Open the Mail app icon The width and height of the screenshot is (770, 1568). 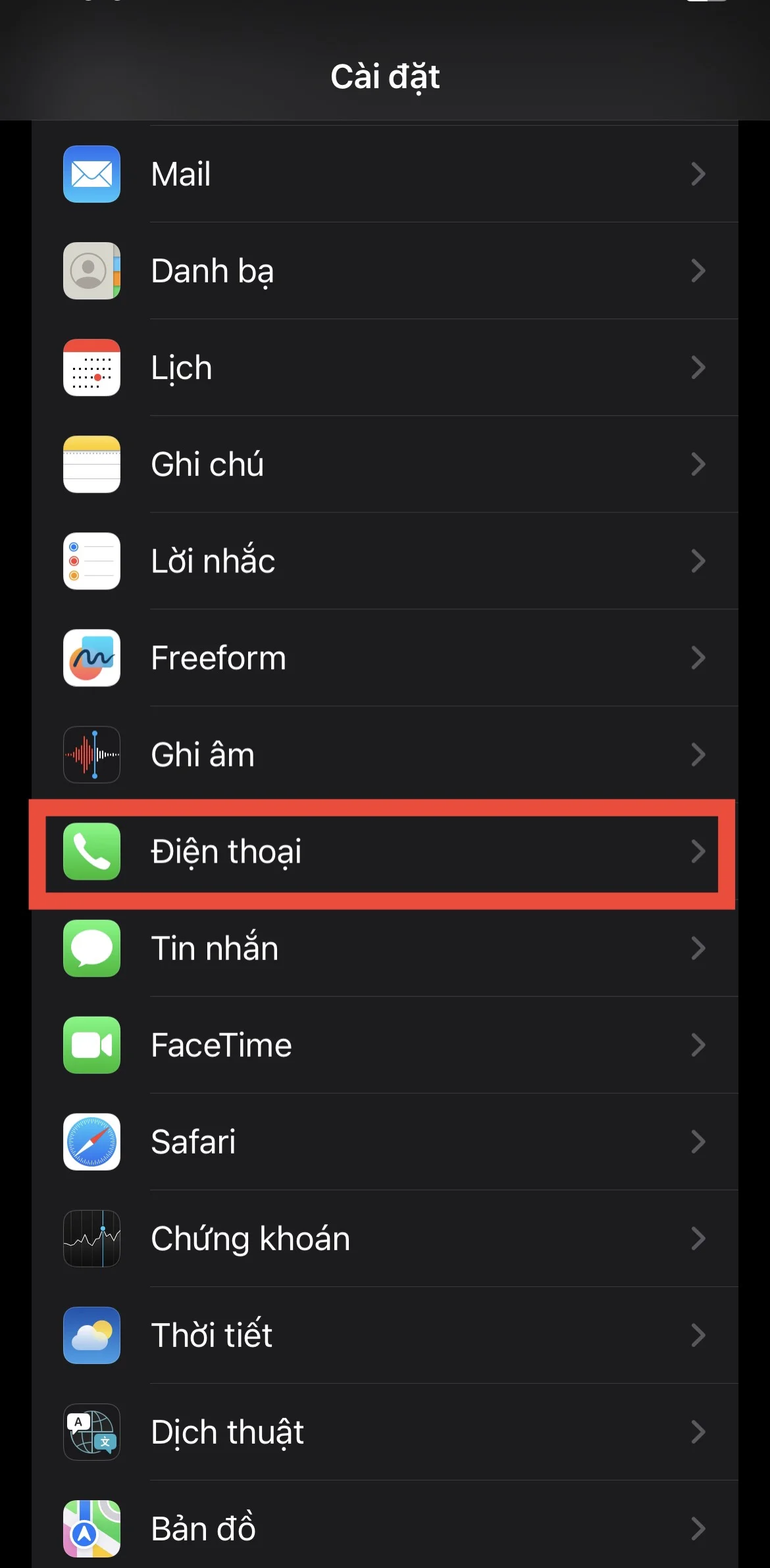point(91,174)
